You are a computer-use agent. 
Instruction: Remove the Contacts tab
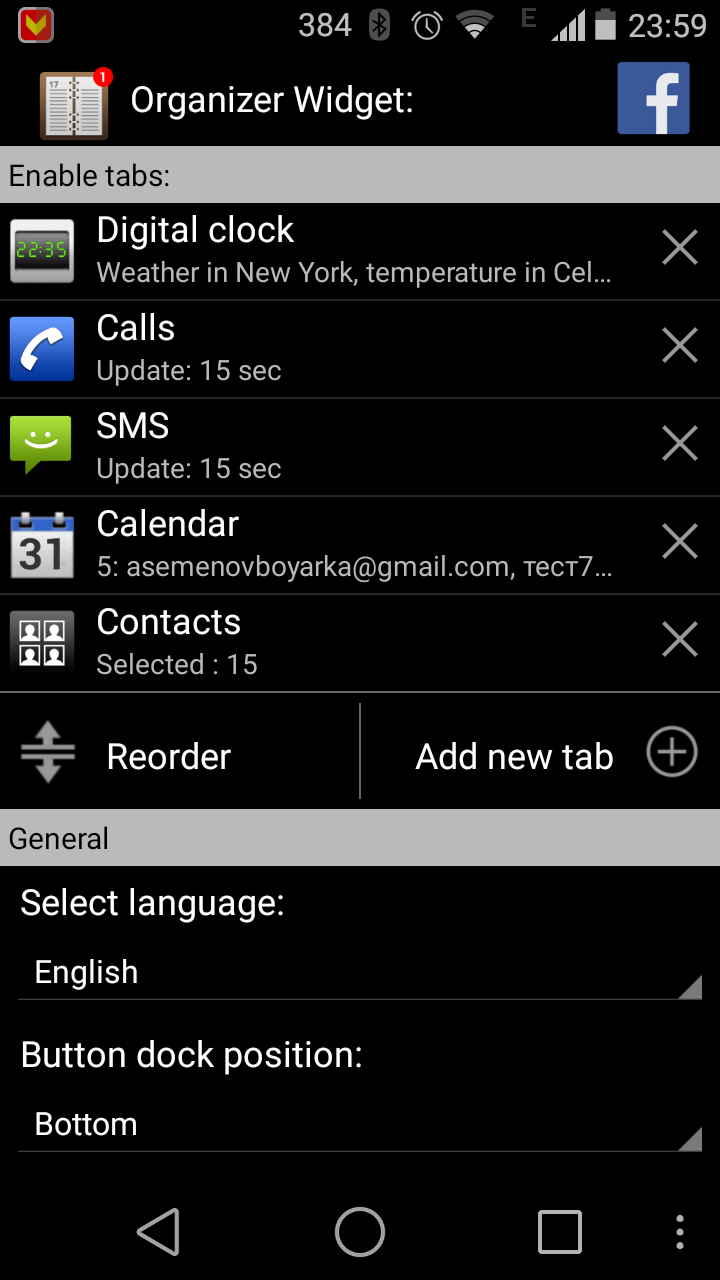[x=680, y=640]
